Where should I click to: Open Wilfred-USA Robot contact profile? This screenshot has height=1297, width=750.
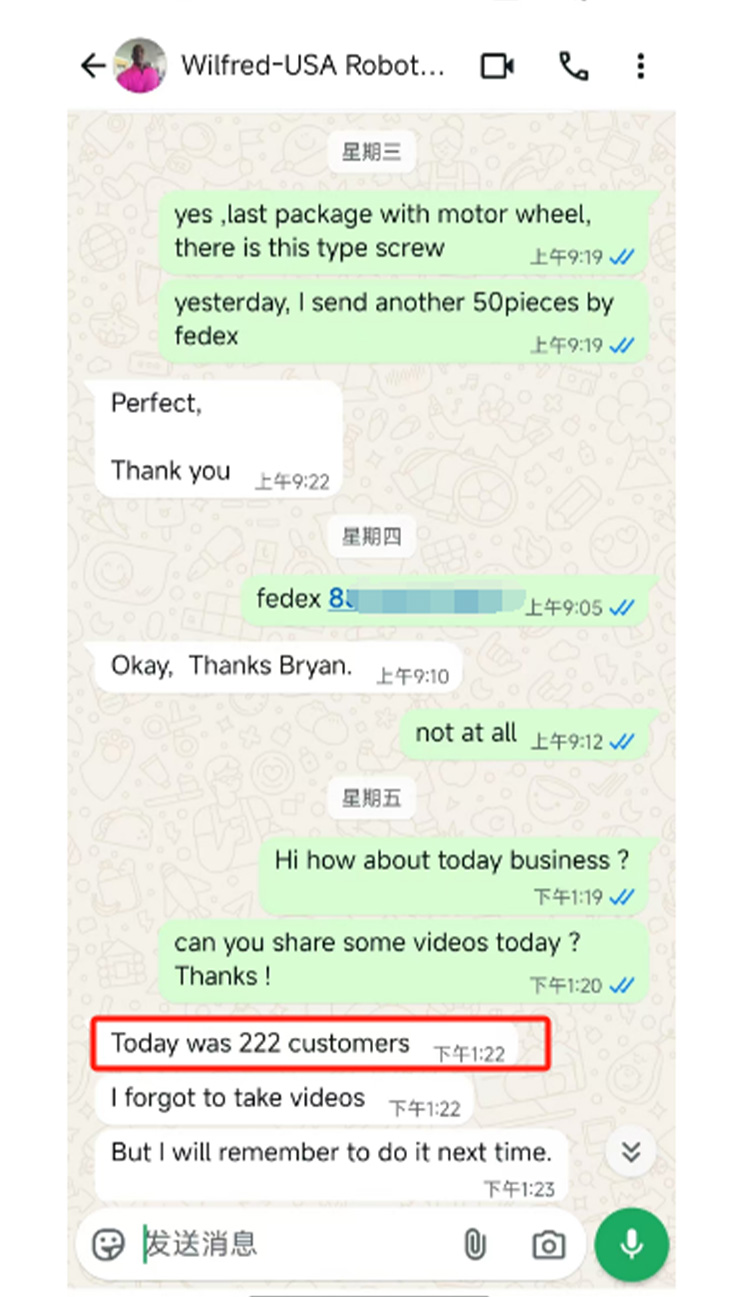311,66
